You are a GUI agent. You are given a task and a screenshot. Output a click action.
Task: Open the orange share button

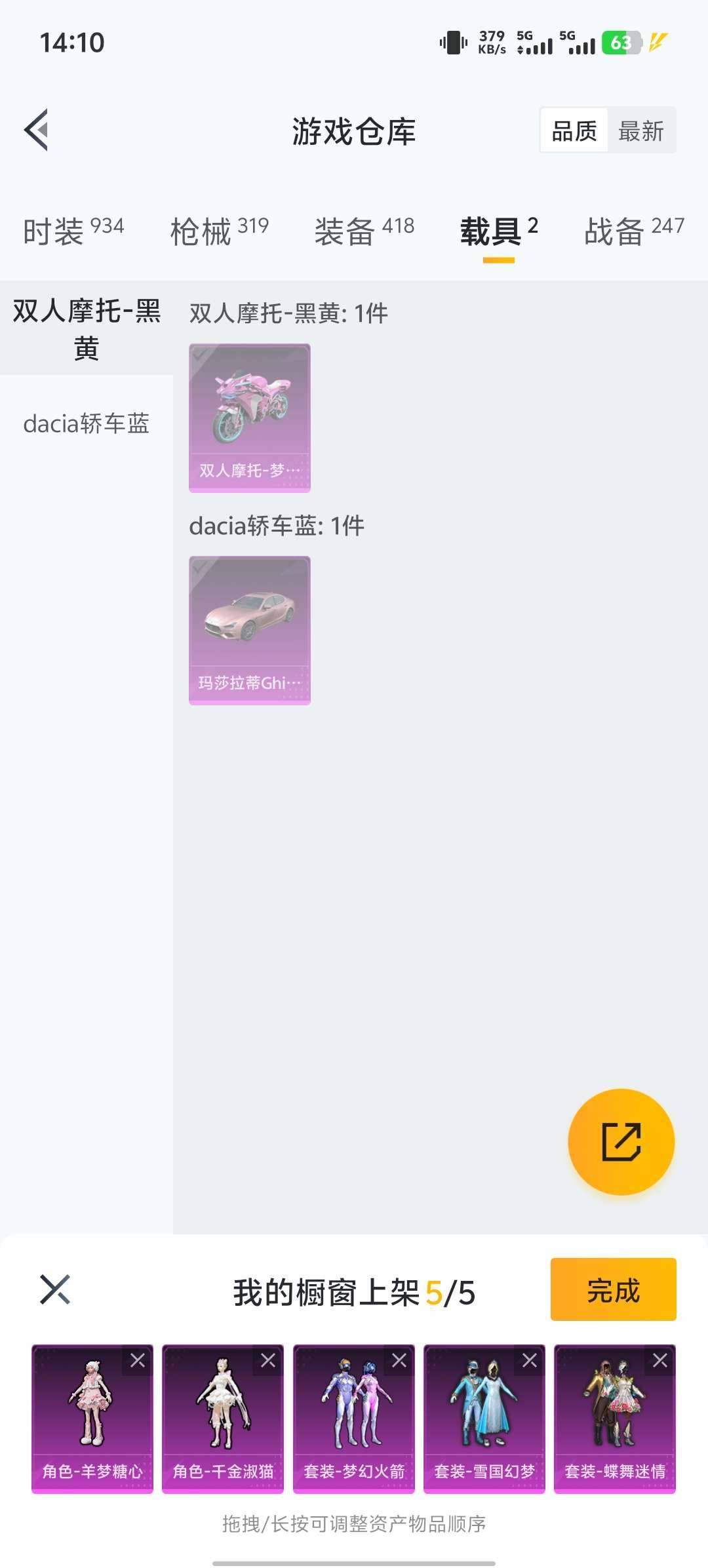pyautogui.click(x=621, y=1141)
